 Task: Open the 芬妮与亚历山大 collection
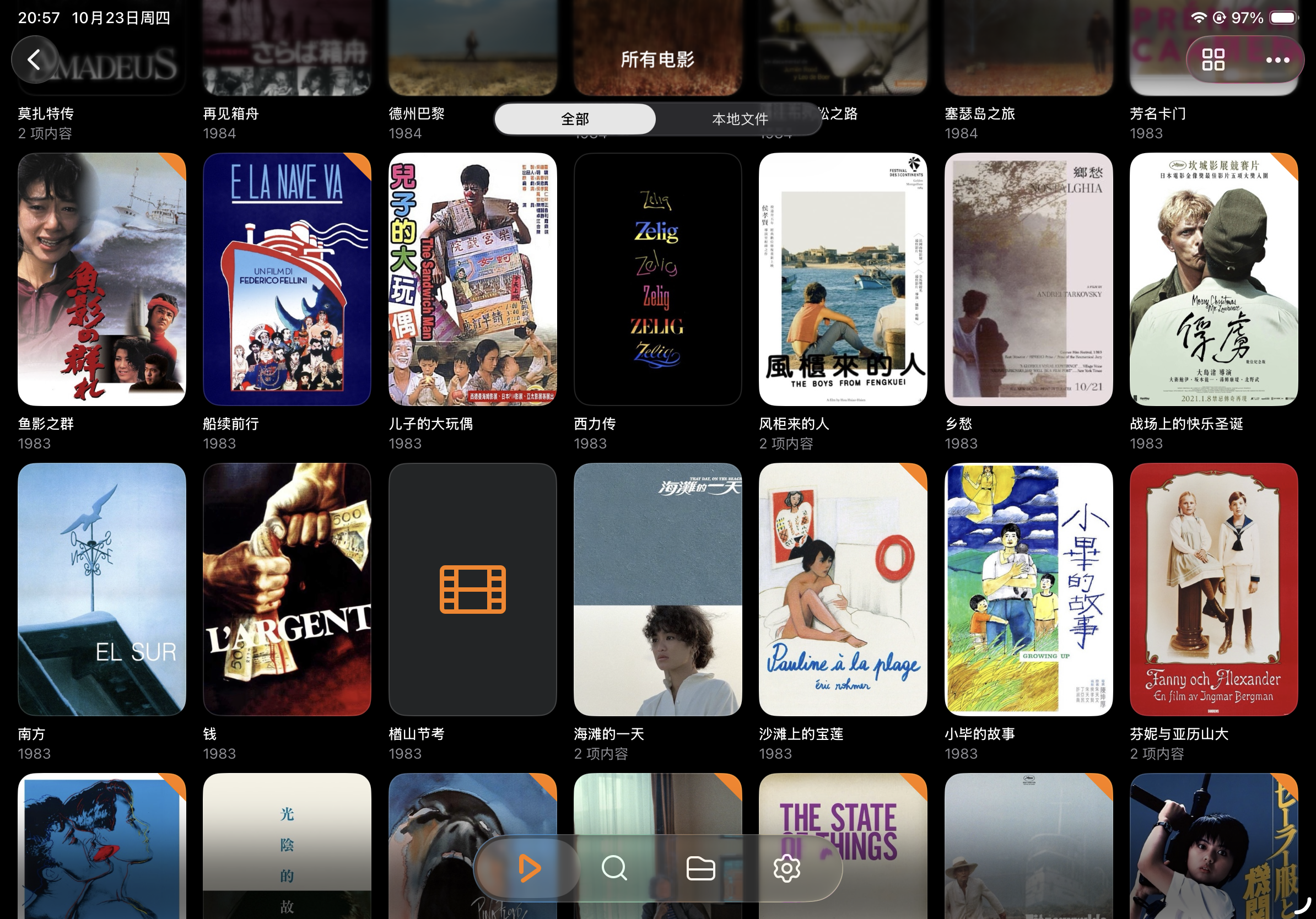[x=1213, y=589]
